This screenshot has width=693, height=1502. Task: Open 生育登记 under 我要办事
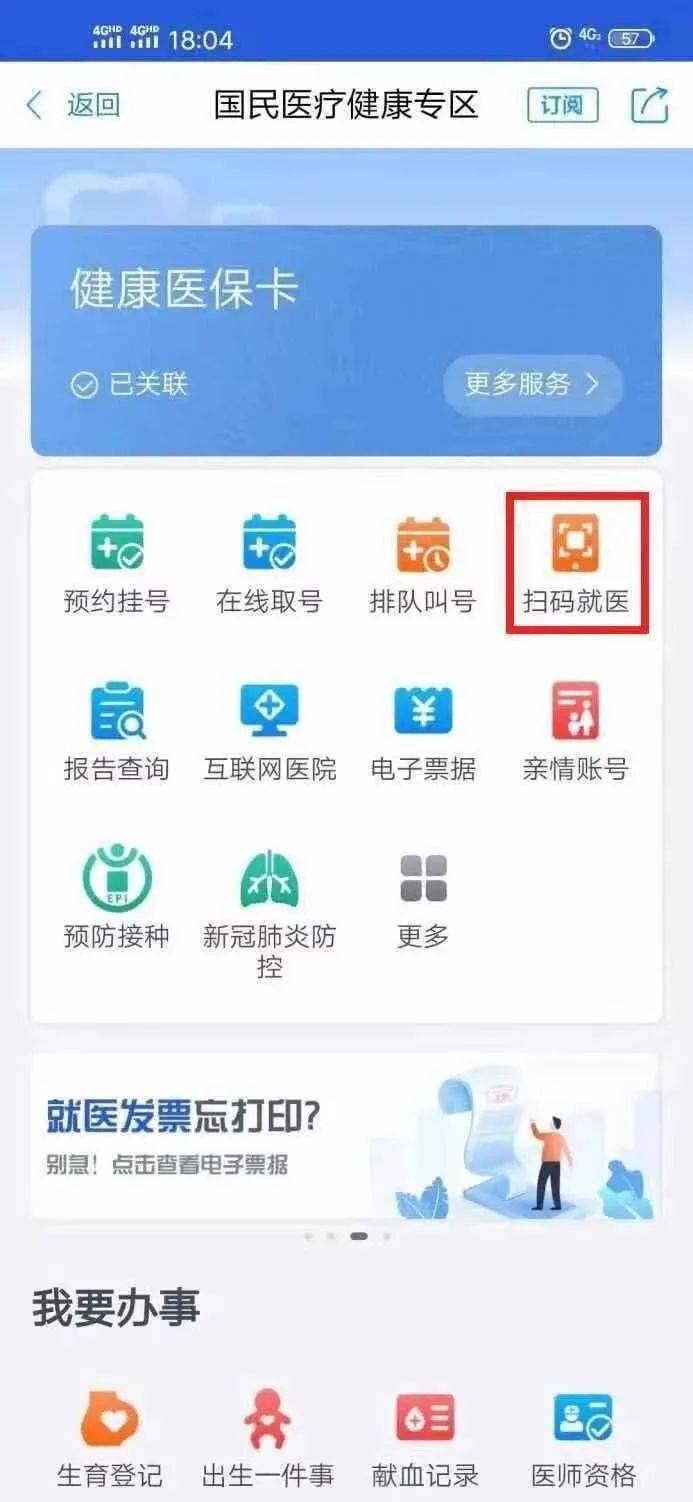click(109, 1436)
